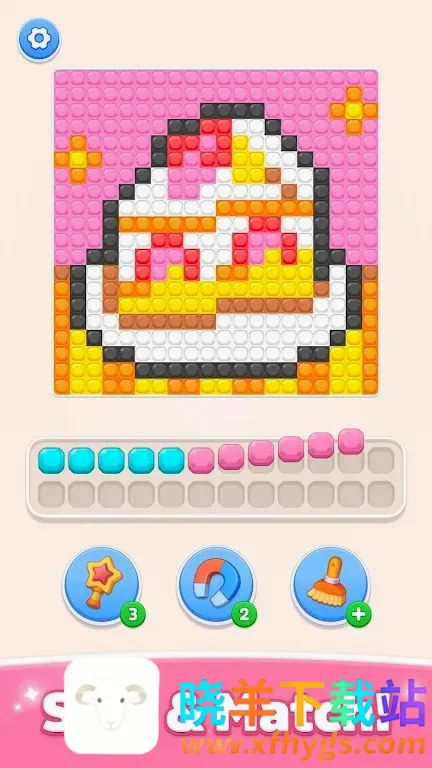Activate the magnet booster
Viewport: 432px width, 768px height.
click(x=216, y=586)
